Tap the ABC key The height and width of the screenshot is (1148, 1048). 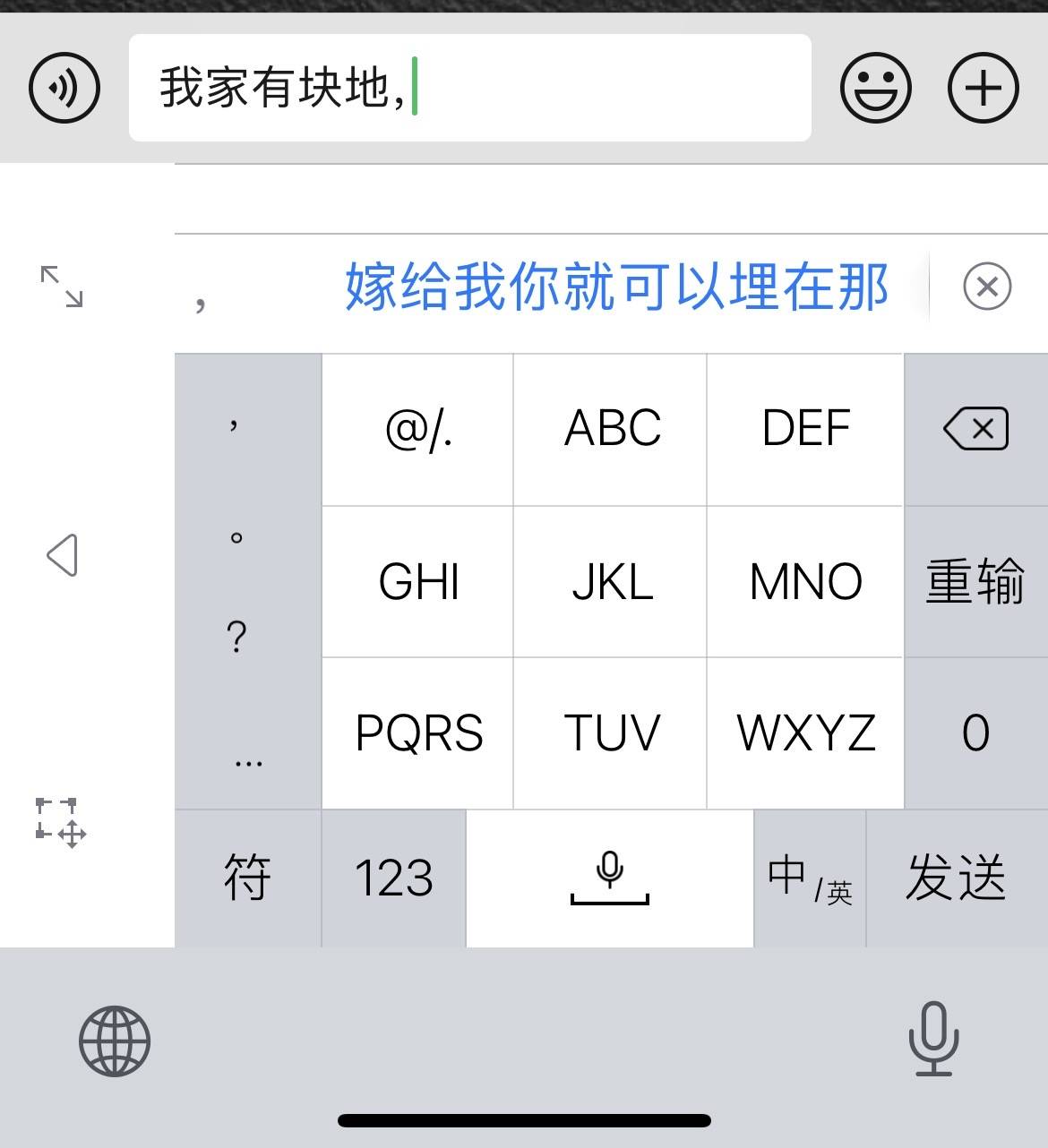tap(612, 429)
